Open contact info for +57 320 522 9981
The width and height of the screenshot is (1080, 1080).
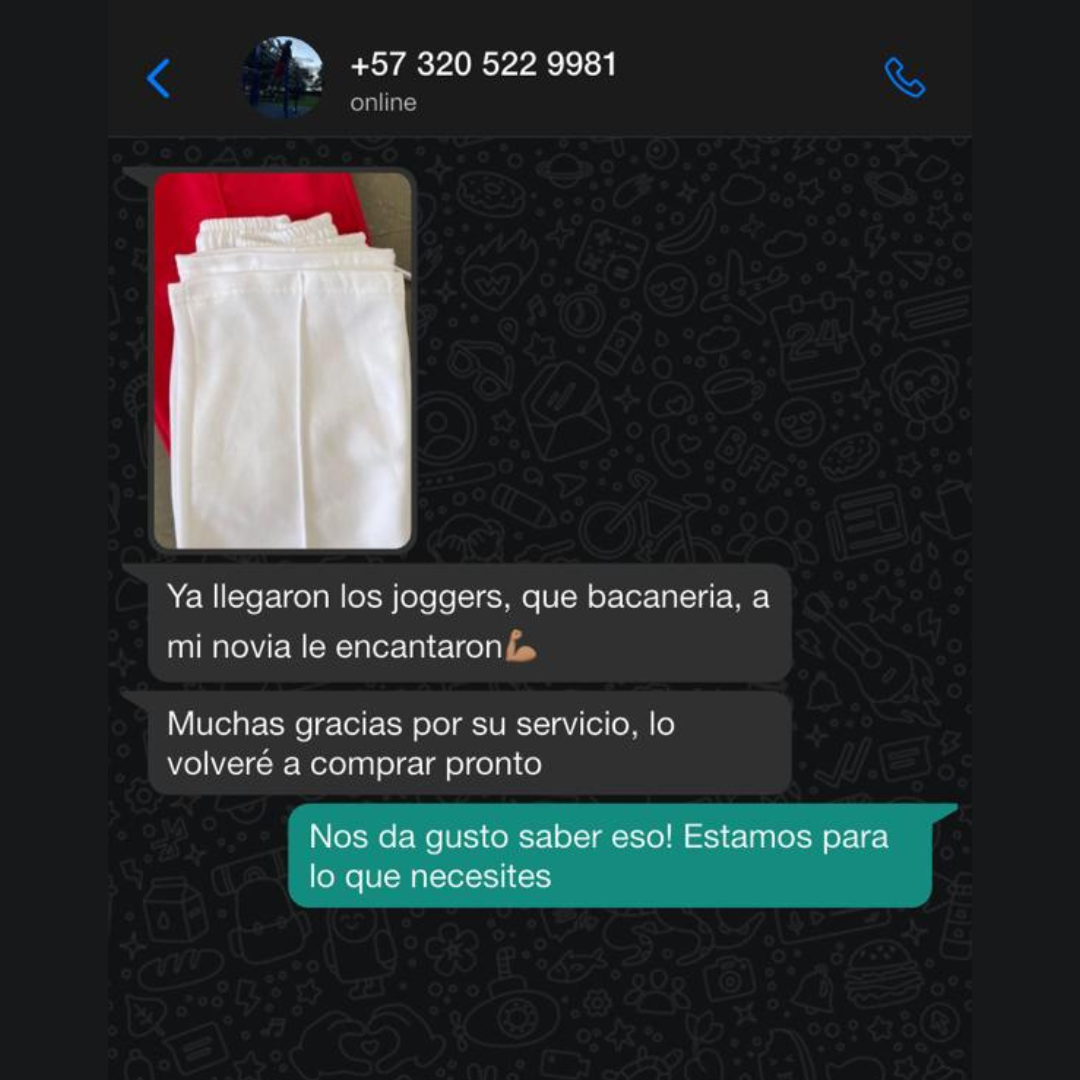coord(483,66)
